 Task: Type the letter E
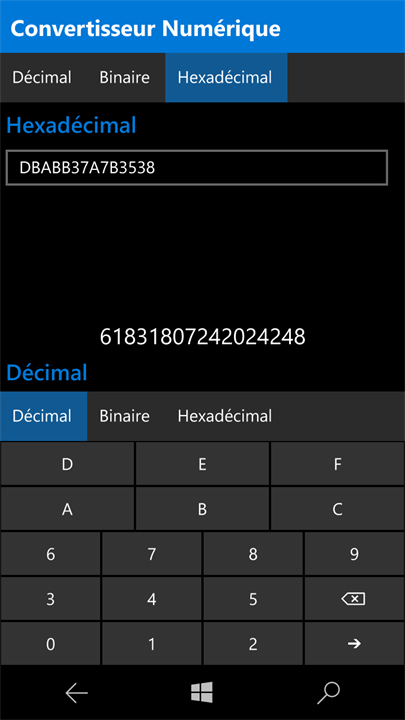tap(202, 464)
